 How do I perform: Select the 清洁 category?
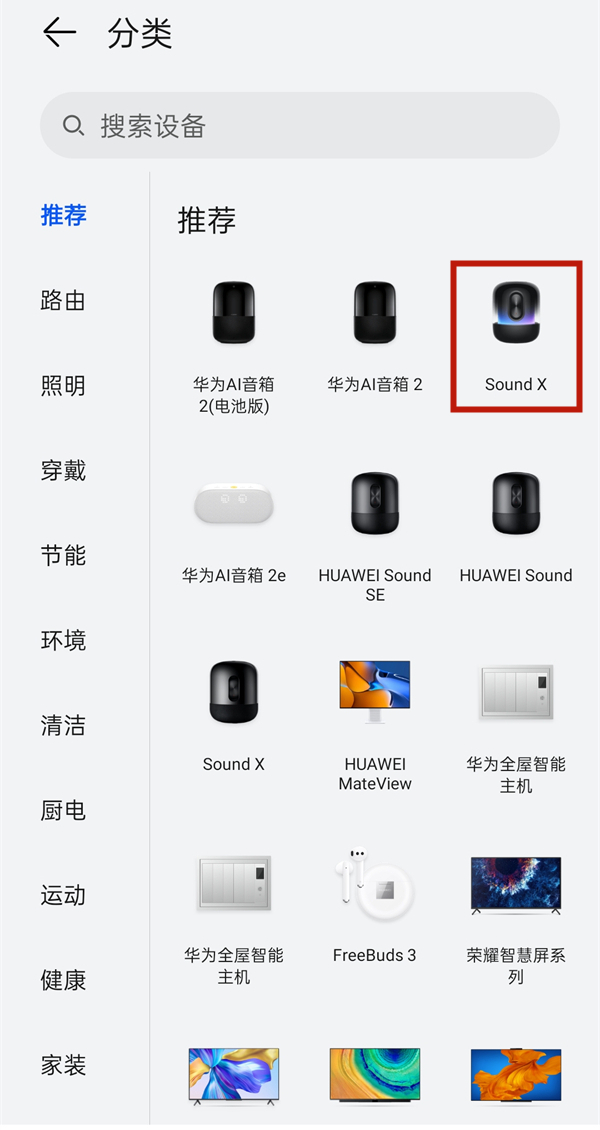tap(63, 725)
